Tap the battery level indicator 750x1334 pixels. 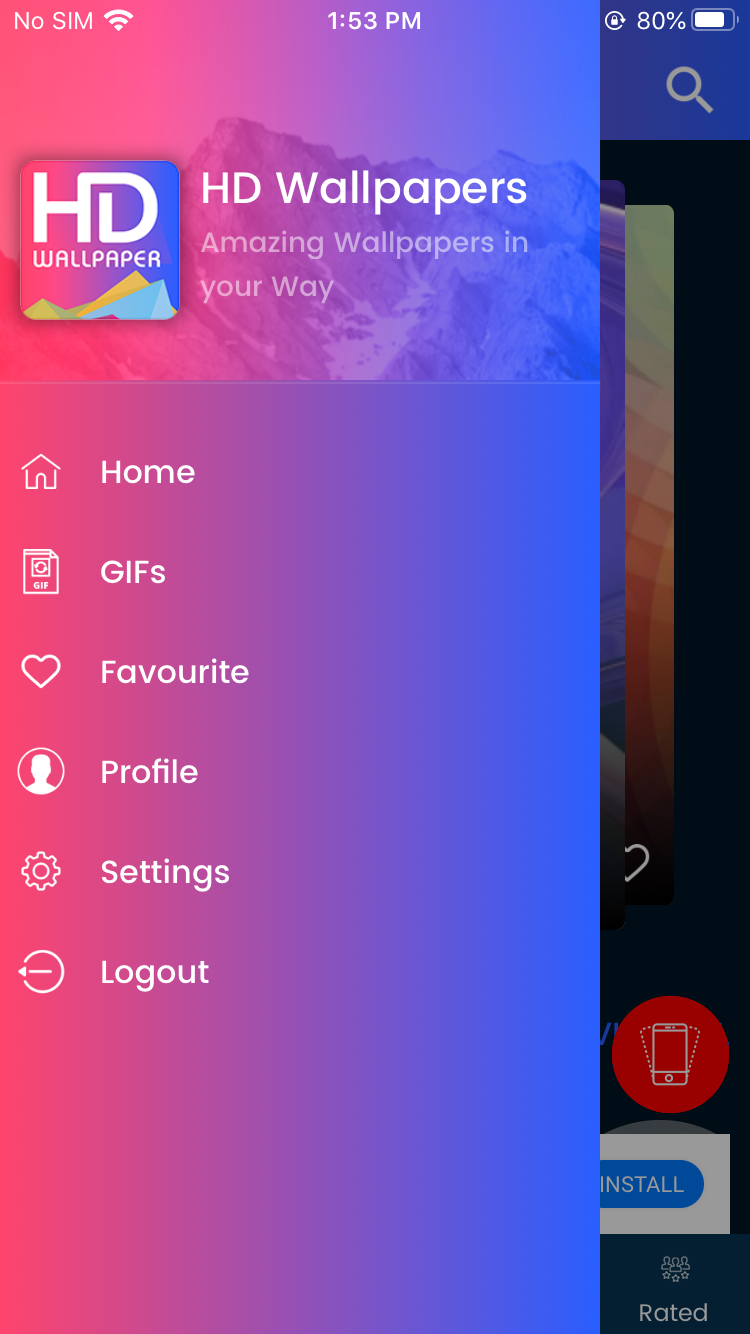[x=712, y=18]
